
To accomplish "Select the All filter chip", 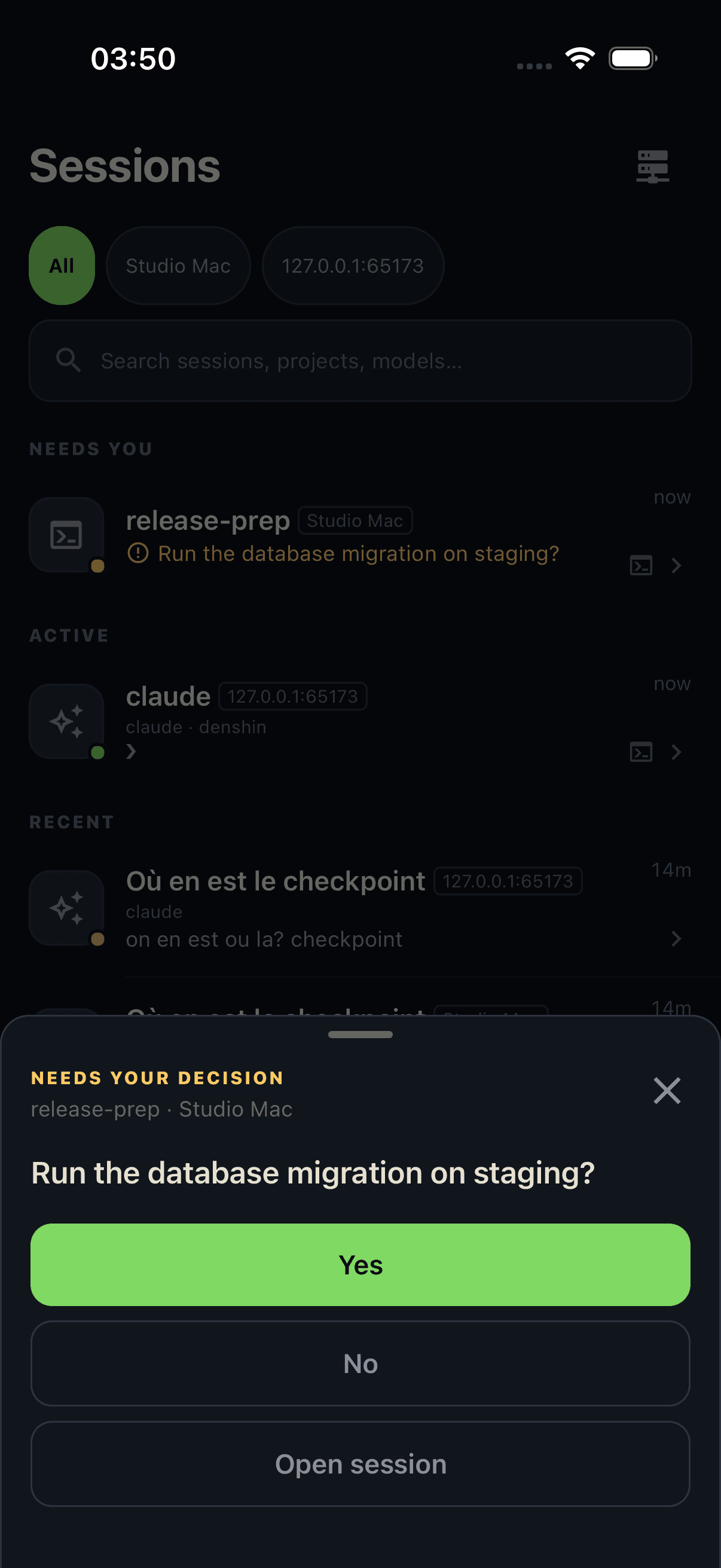I will click(x=62, y=266).
